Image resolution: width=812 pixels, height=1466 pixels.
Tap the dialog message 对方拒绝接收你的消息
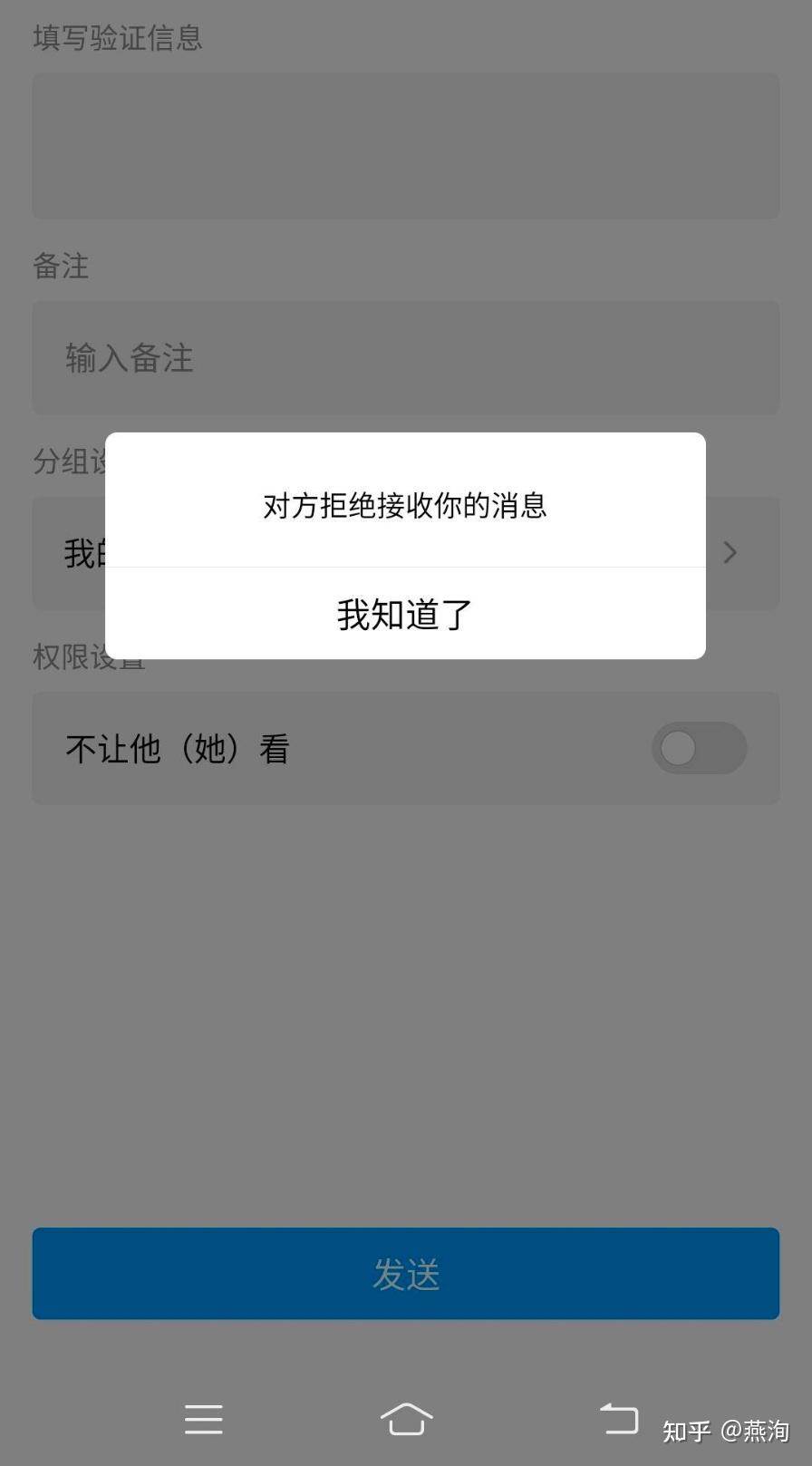tap(405, 506)
